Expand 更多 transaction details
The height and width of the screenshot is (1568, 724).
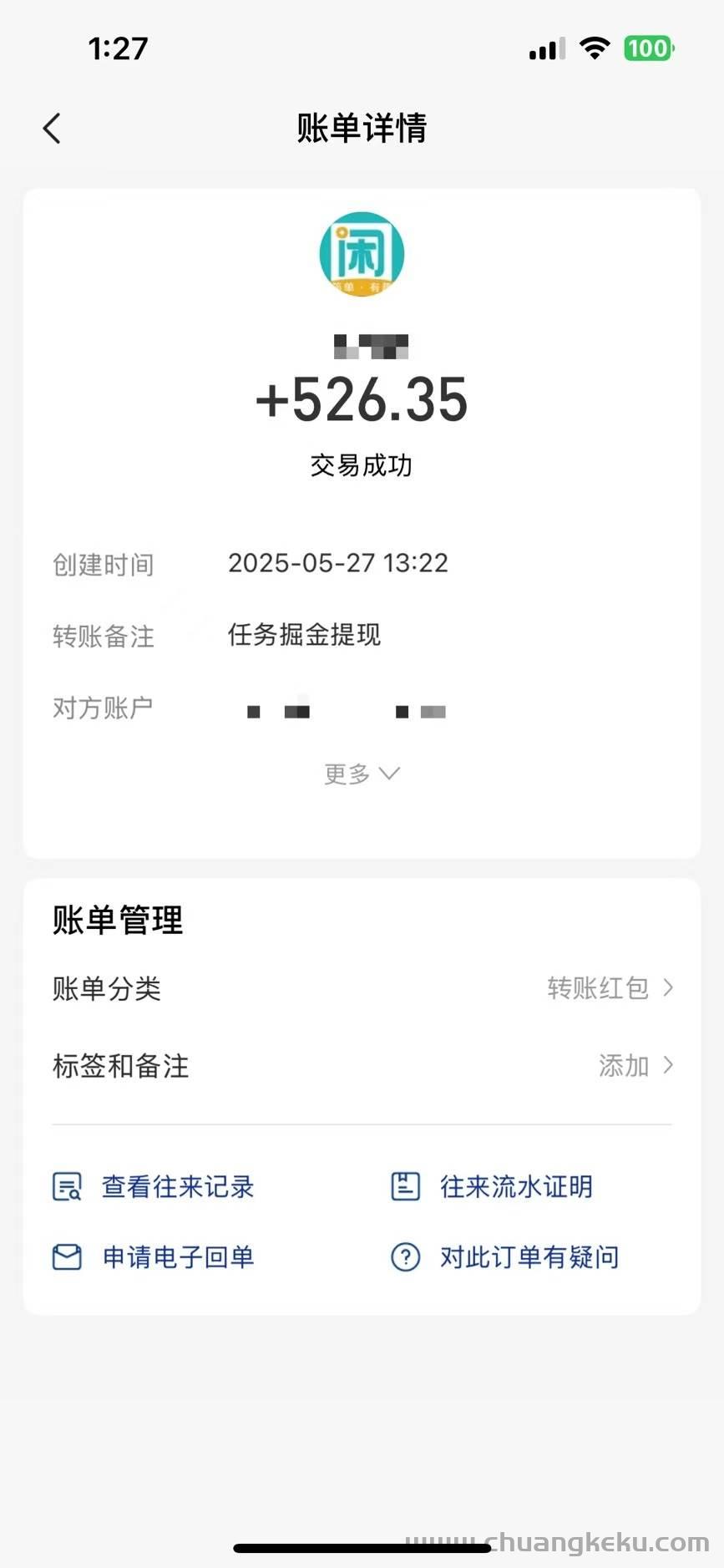(x=362, y=774)
